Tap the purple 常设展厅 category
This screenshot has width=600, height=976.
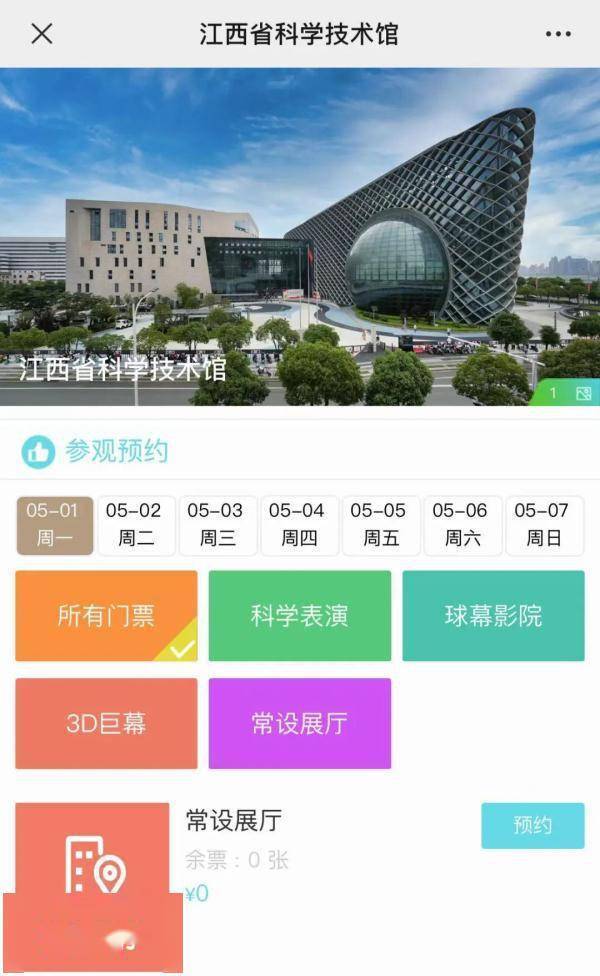click(300, 723)
